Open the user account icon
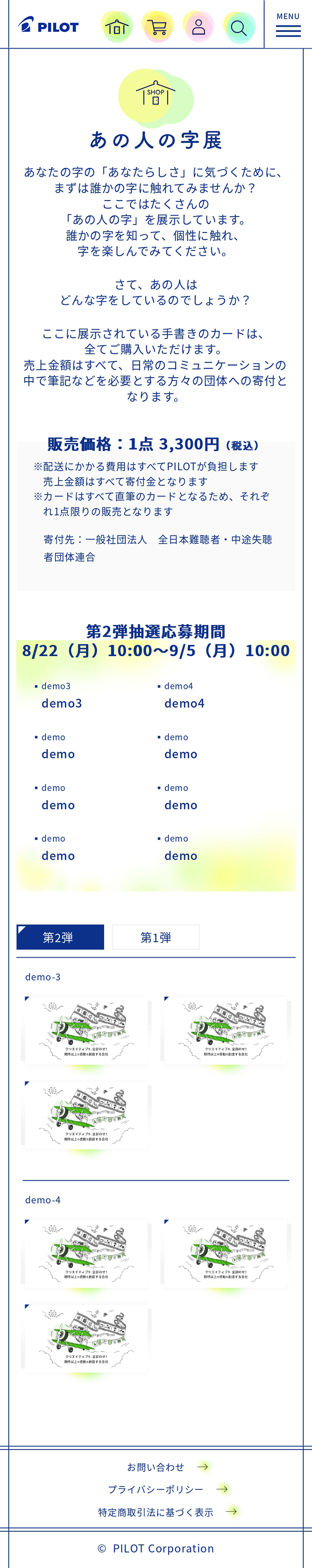The height and width of the screenshot is (1568, 312). pyautogui.click(x=198, y=27)
